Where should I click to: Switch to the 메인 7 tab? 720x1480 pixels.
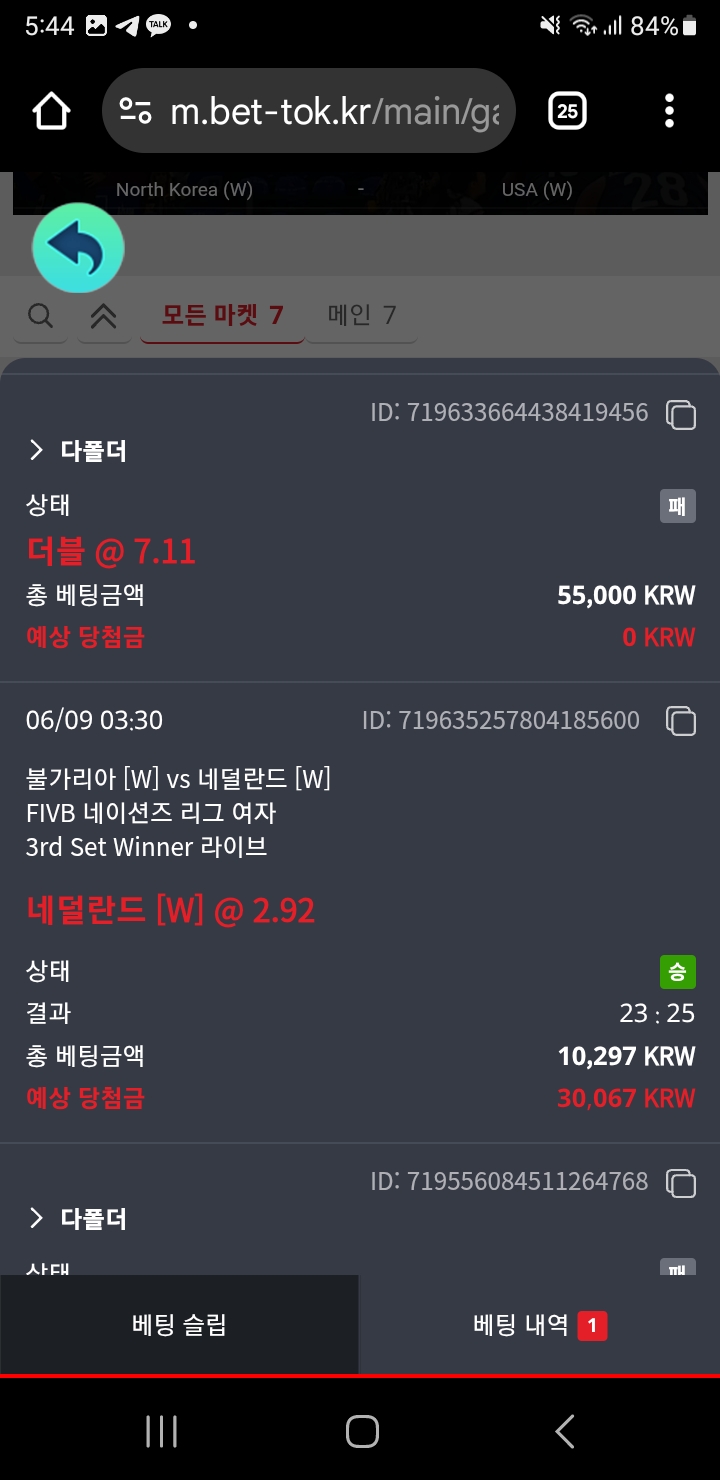(362, 316)
